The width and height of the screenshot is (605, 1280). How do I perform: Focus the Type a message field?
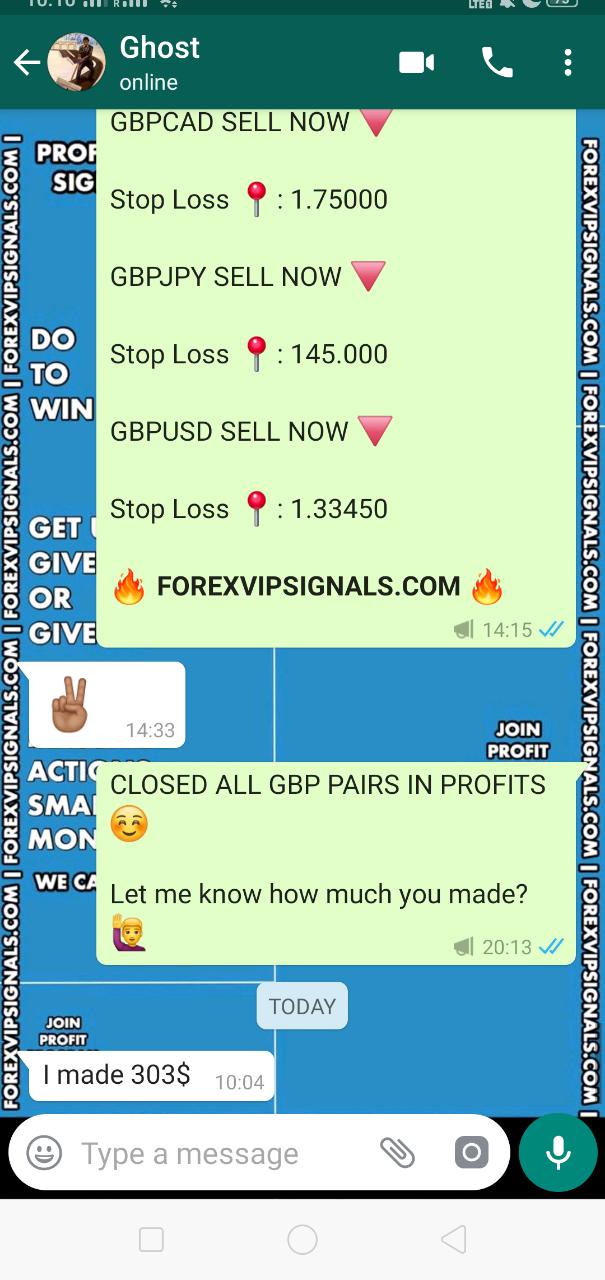[210, 1153]
